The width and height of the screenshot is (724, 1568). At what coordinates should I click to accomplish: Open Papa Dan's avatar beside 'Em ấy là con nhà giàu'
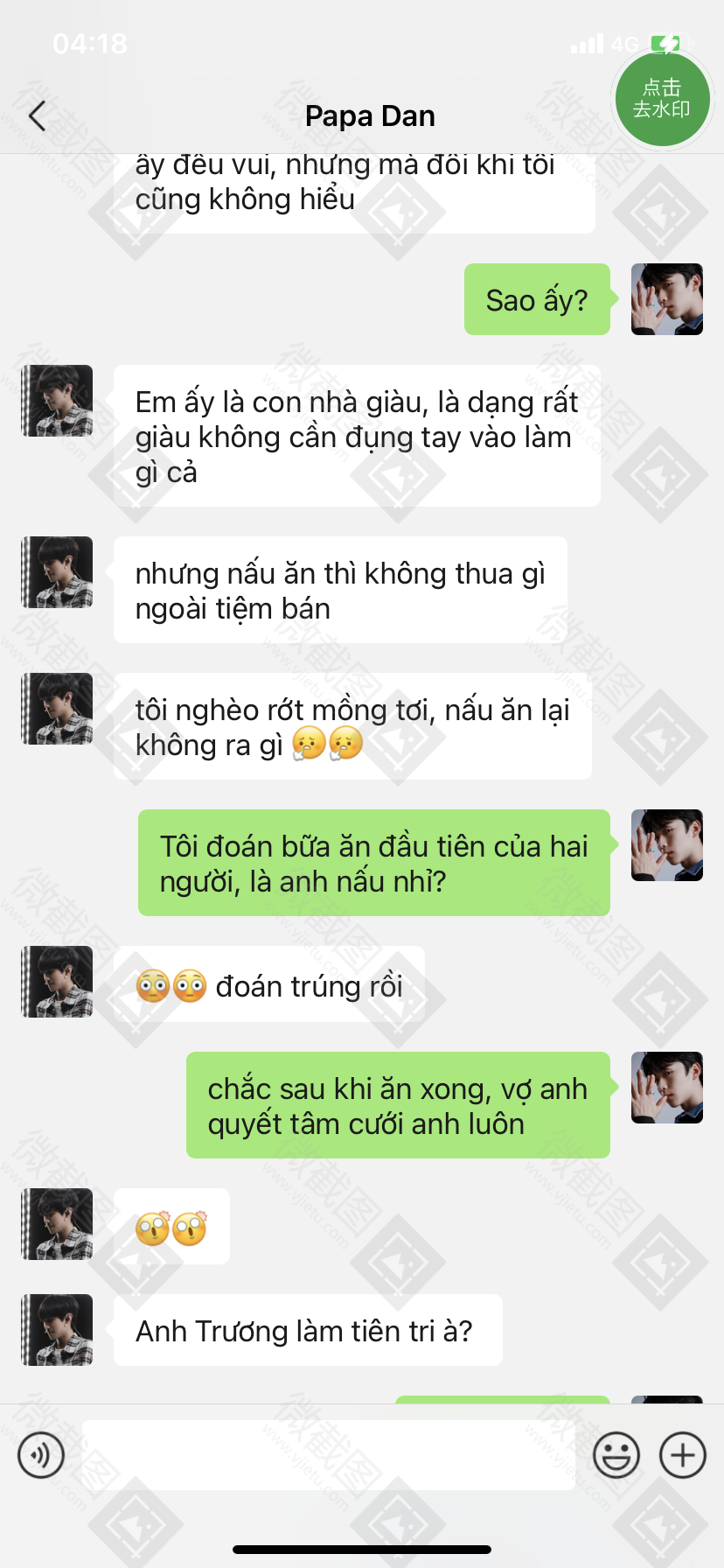point(58,401)
